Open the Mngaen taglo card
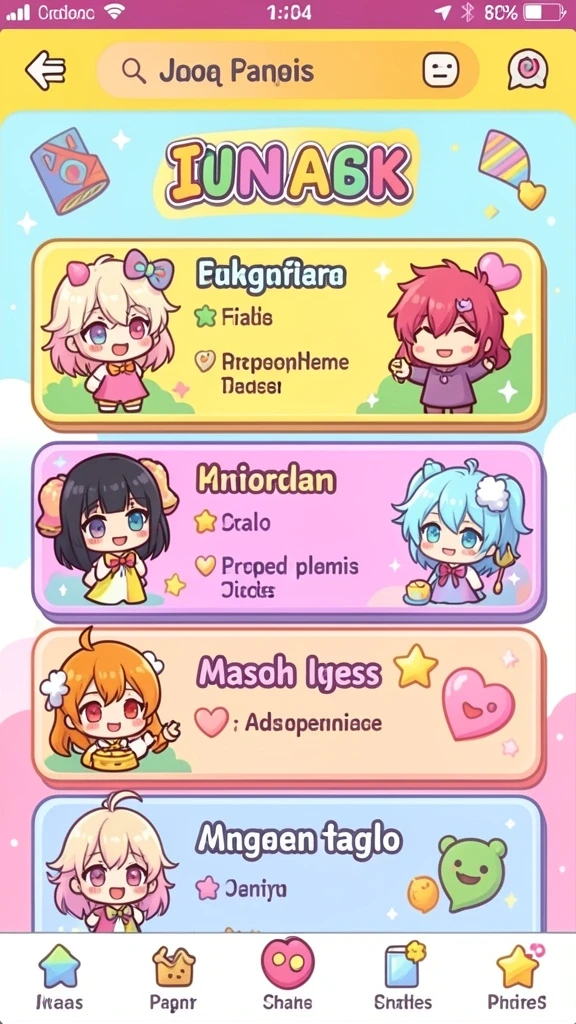This screenshot has width=576, height=1024. pos(287,863)
